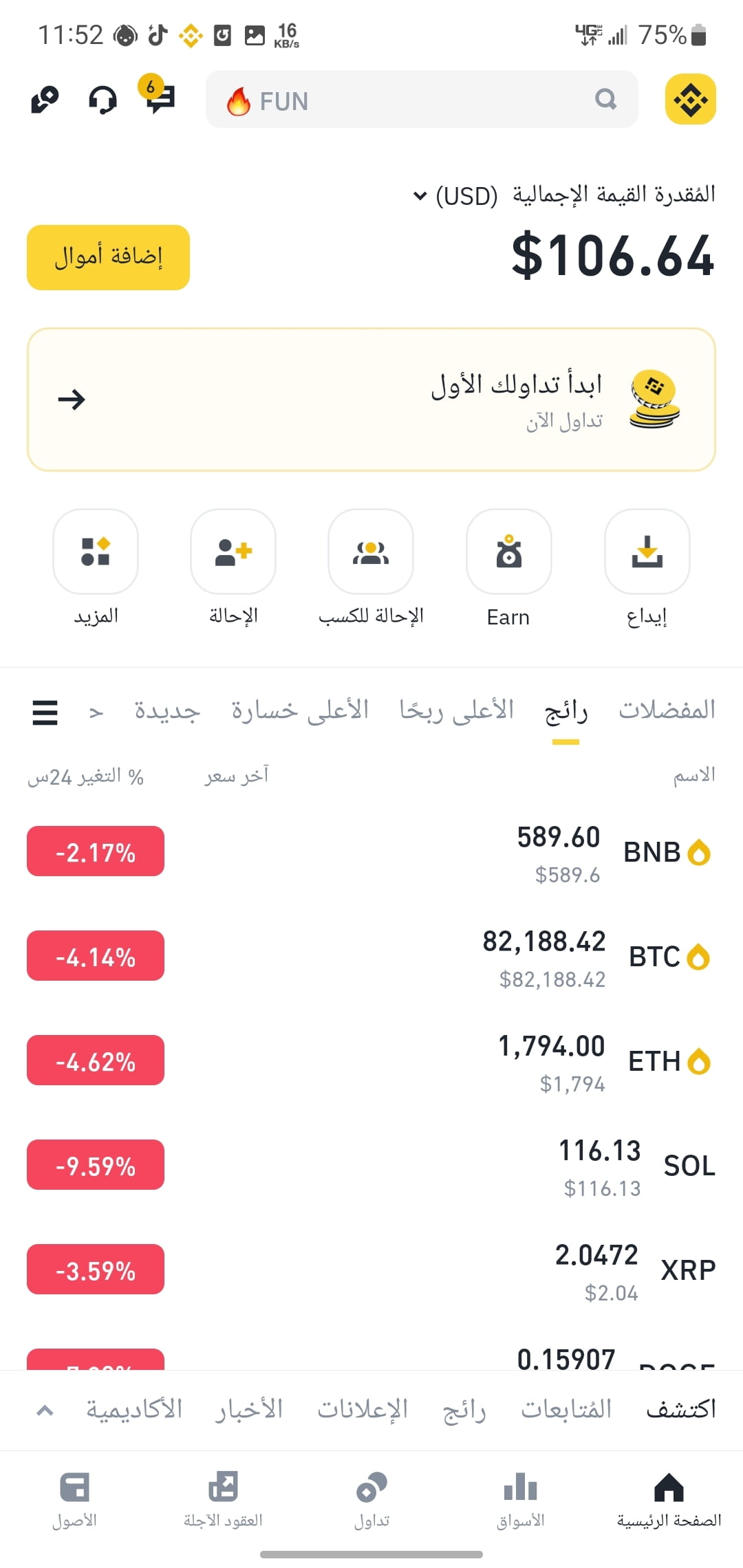Open the Binance profile logo icon
This screenshot has height=1568, width=743.
pos(690,100)
